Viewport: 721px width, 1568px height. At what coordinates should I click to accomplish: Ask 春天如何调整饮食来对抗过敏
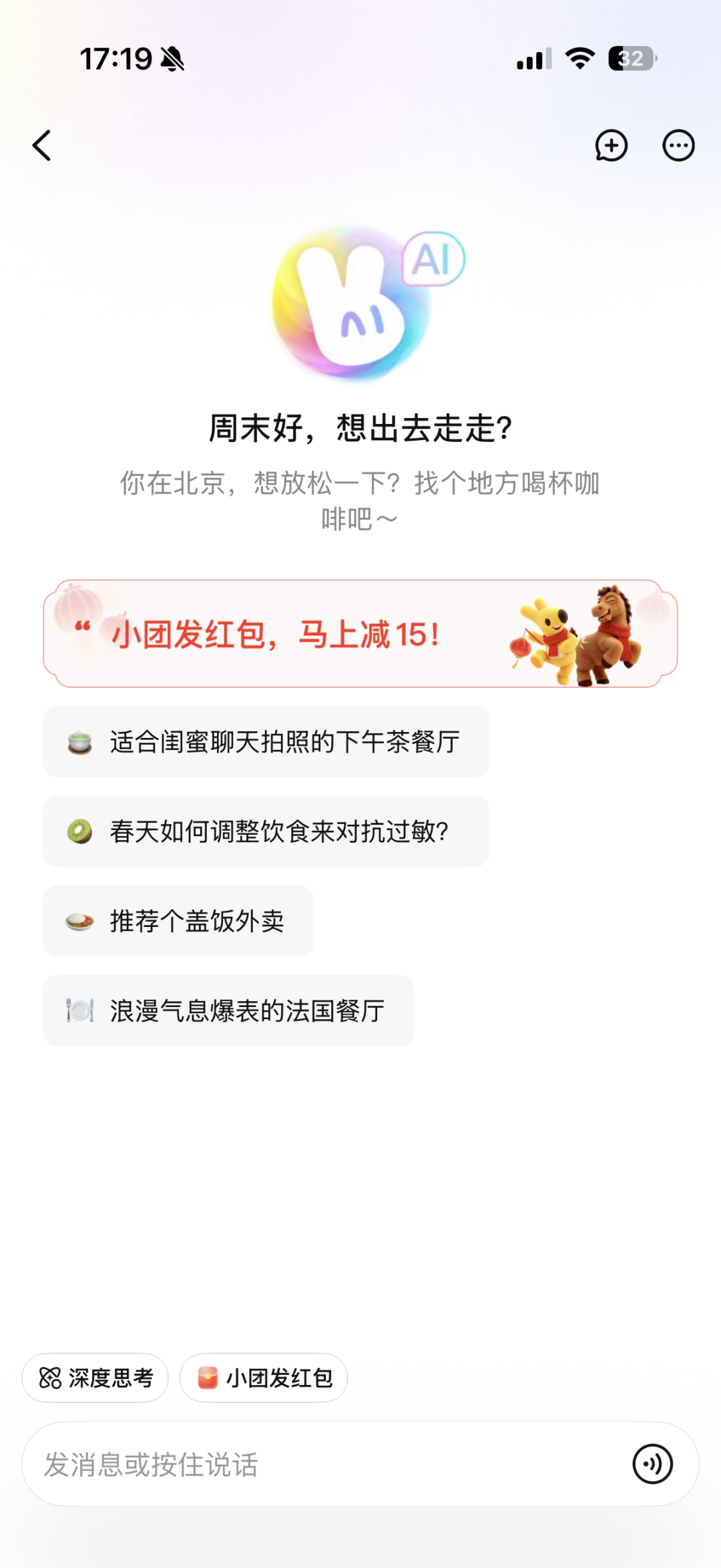[x=266, y=831]
